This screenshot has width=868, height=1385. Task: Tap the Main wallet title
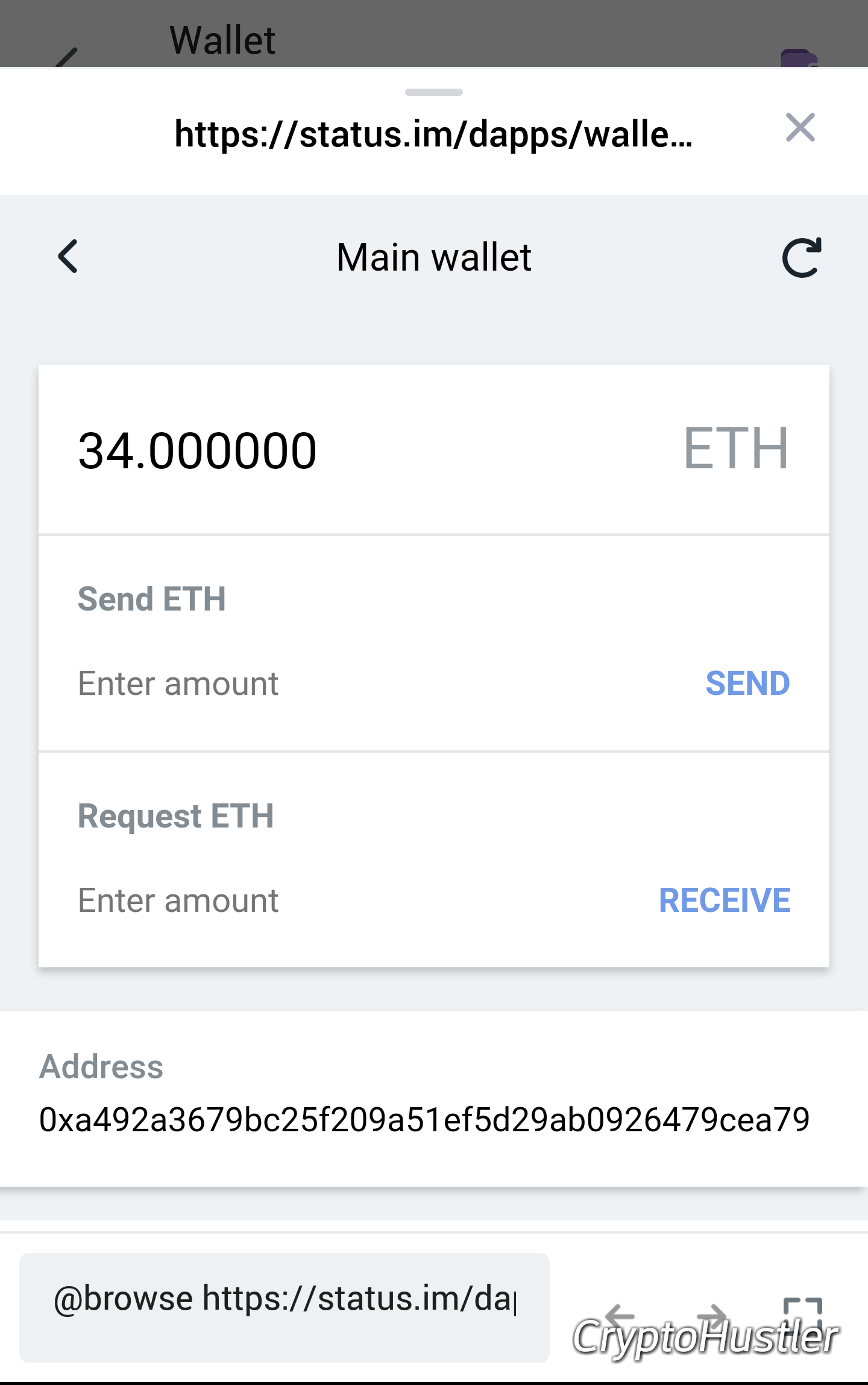pyautogui.click(x=433, y=256)
